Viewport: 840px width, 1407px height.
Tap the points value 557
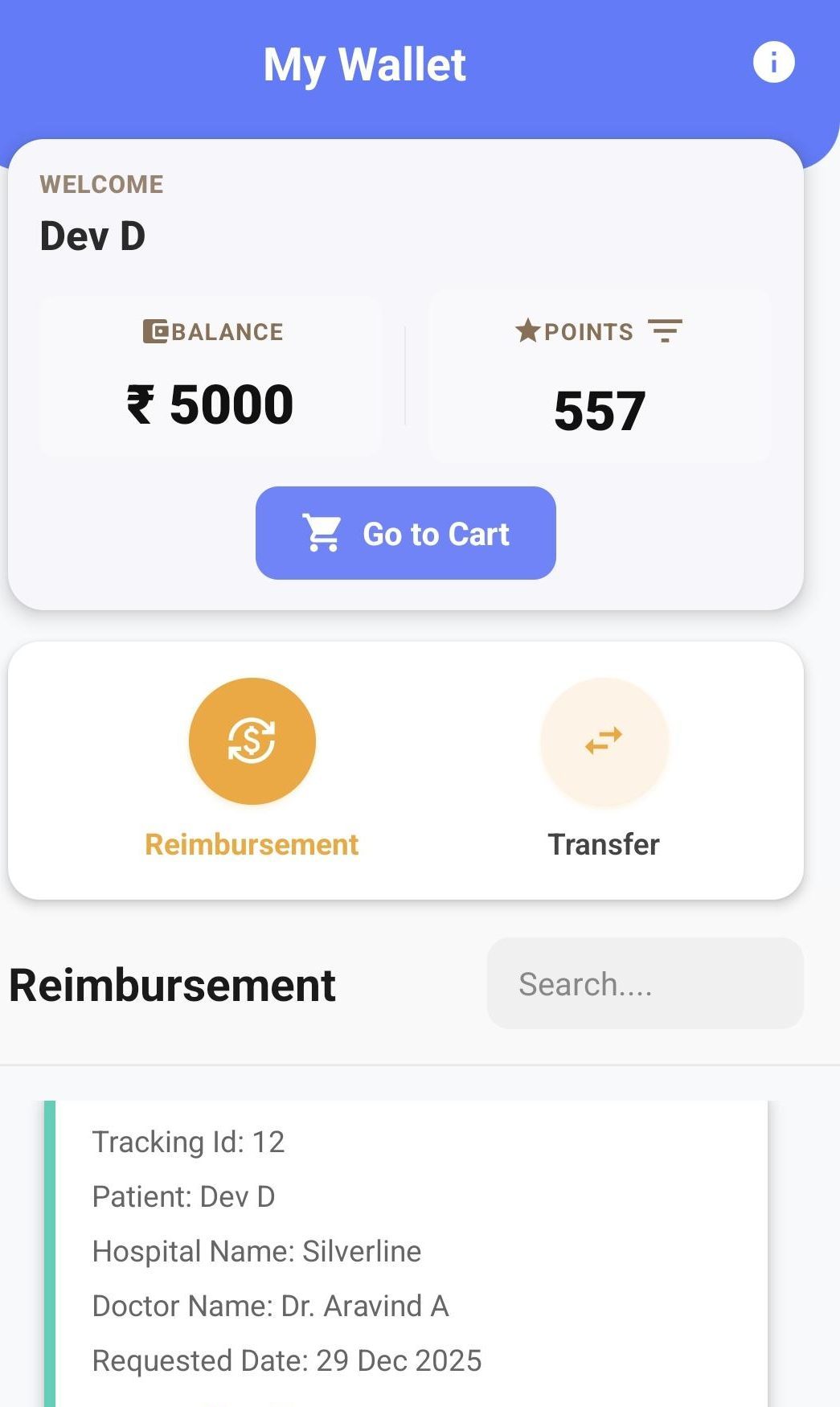pos(600,412)
